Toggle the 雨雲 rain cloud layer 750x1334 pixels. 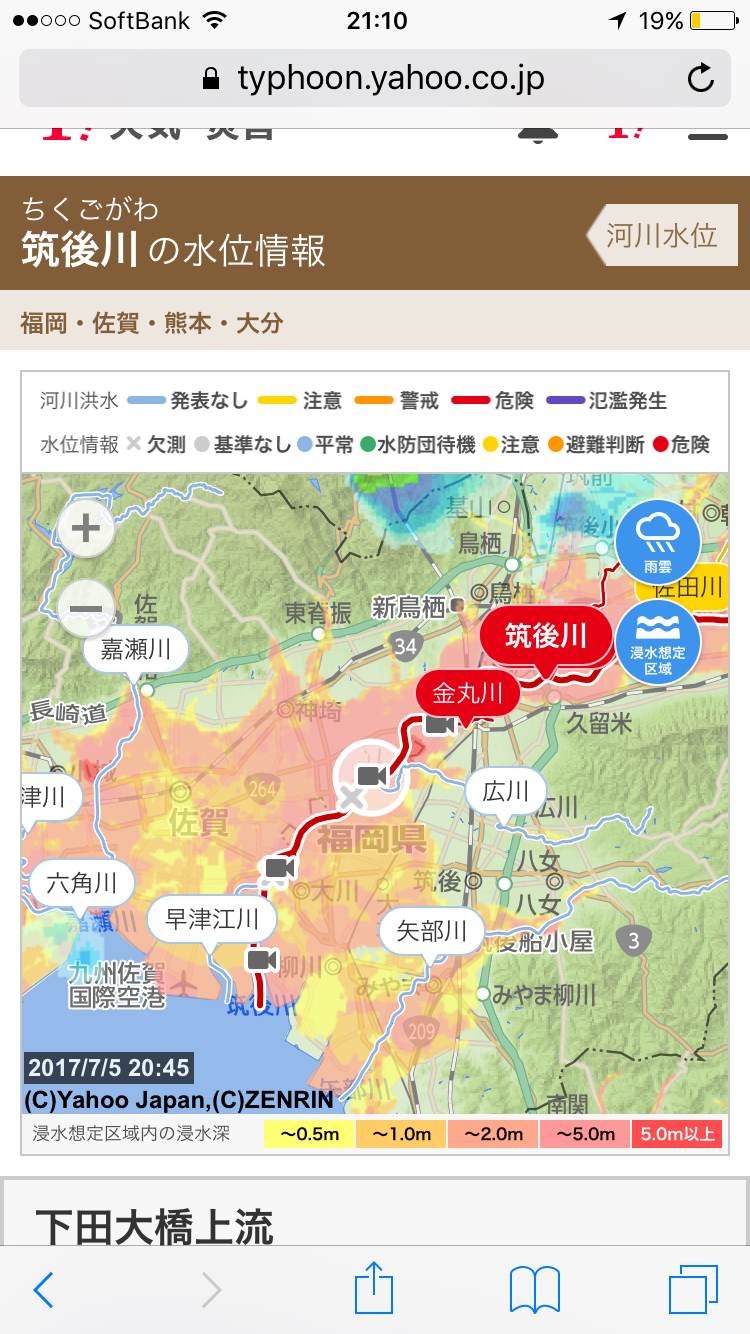point(658,541)
